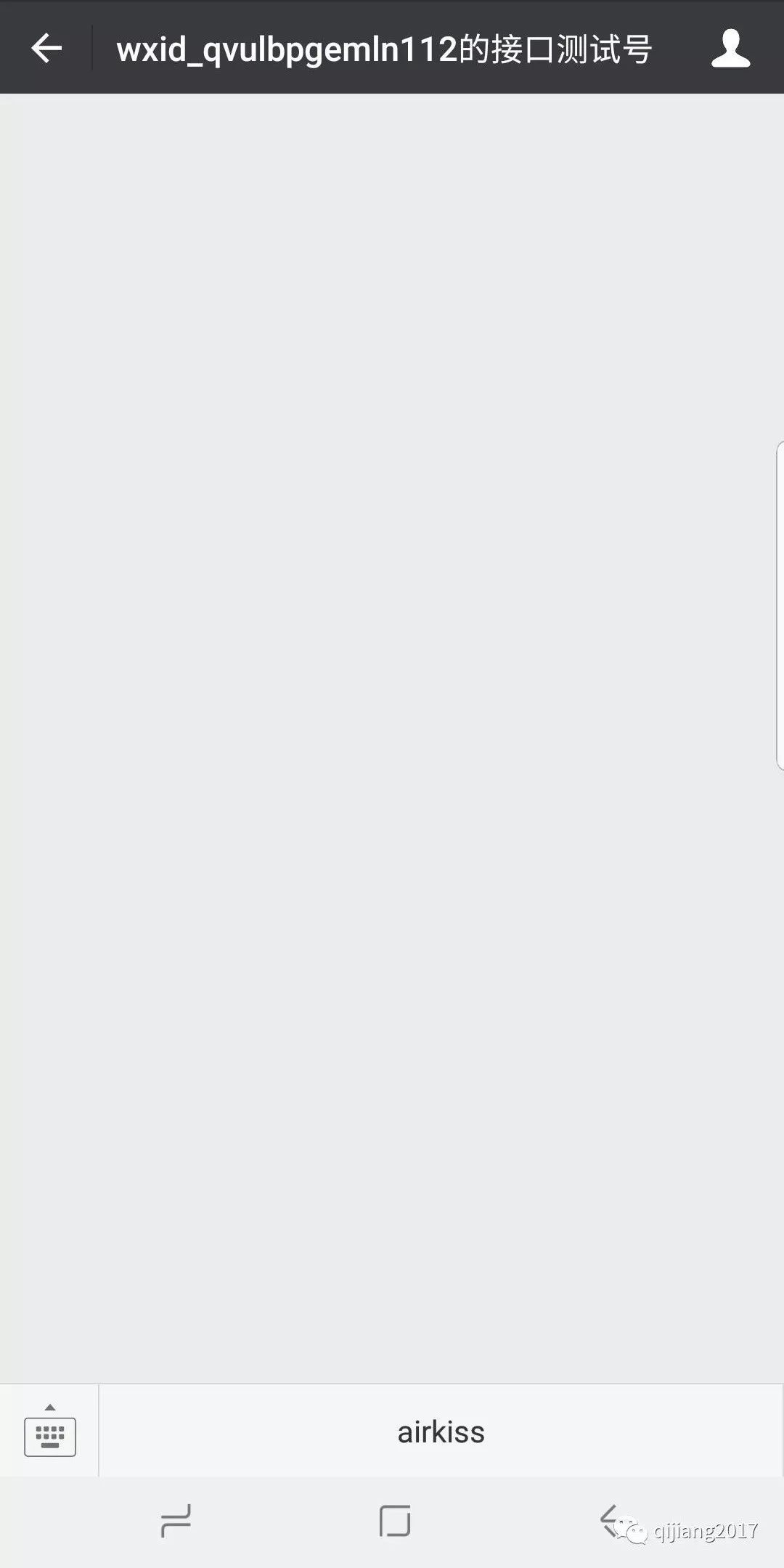Image resolution: width=784 pixels, height=1568 pixels.
Task: Open recent apps from navigation bar
Action: [x=176, y=1521]
